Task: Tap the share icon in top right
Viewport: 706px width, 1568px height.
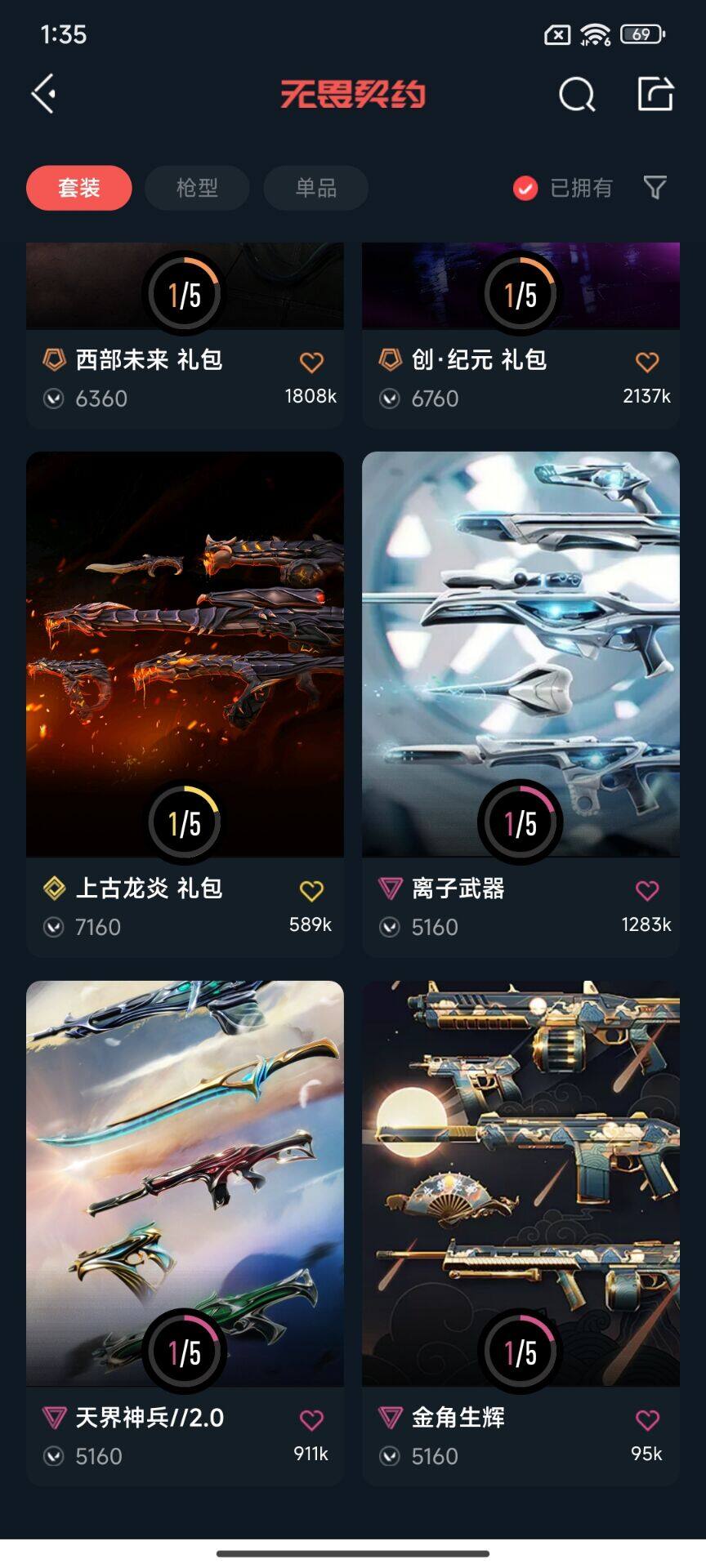Action: (654, 94)
